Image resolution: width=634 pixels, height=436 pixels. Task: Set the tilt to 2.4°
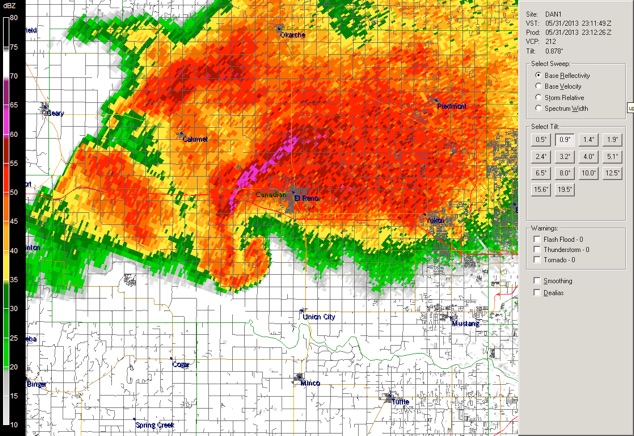coord(541,157)
